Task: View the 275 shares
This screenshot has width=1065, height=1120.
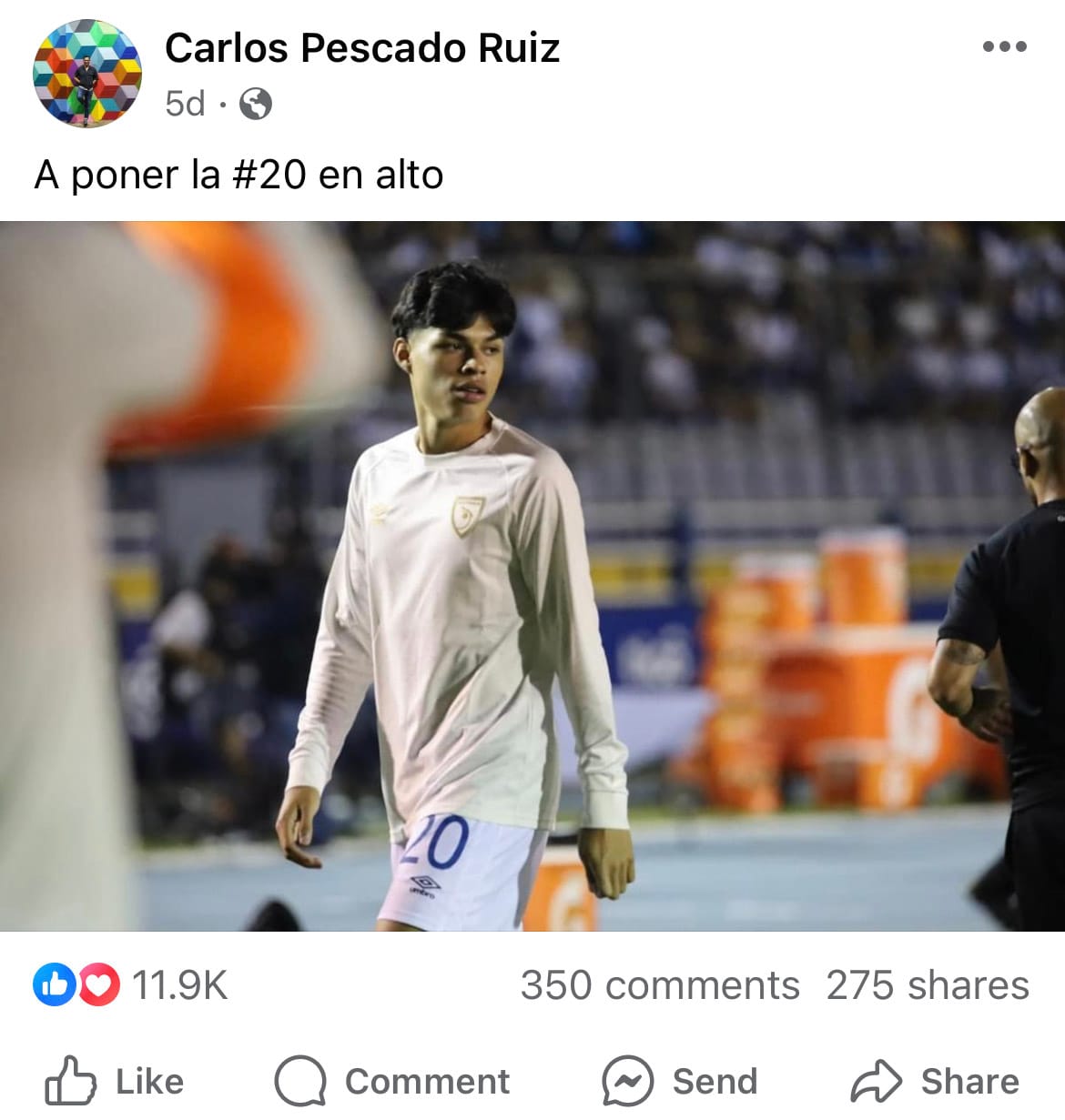Action: (x=927, y=985)
